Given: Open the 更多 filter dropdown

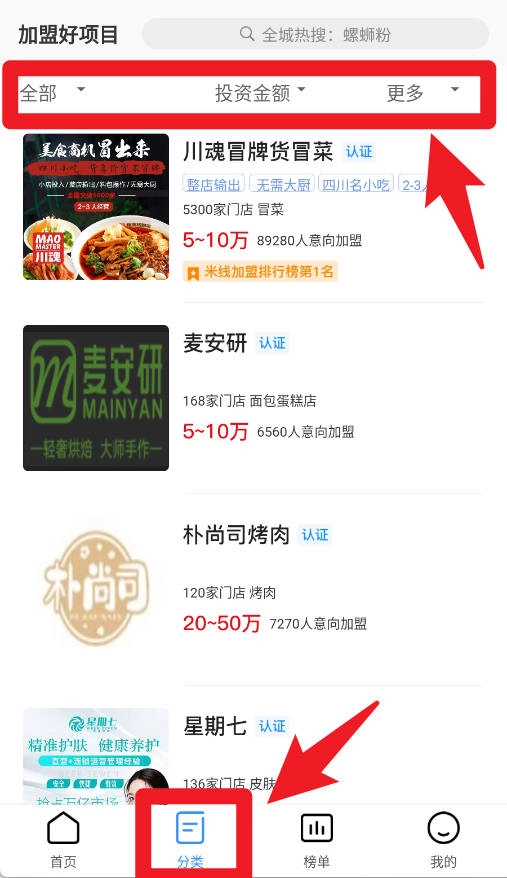Looking at the screenshot, I should click(x=423, y=92).
